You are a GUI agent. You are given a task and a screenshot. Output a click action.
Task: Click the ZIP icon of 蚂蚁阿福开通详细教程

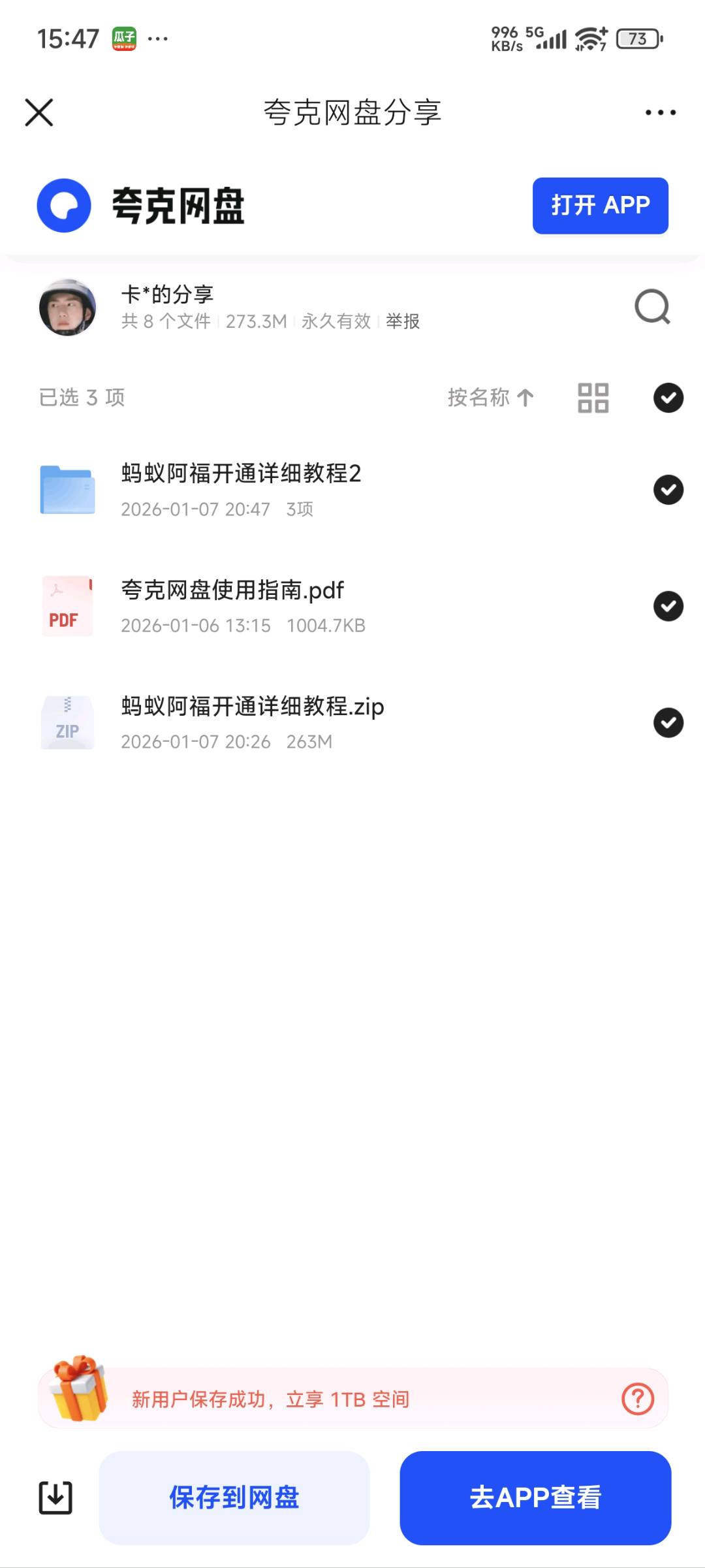coord(67,722)
